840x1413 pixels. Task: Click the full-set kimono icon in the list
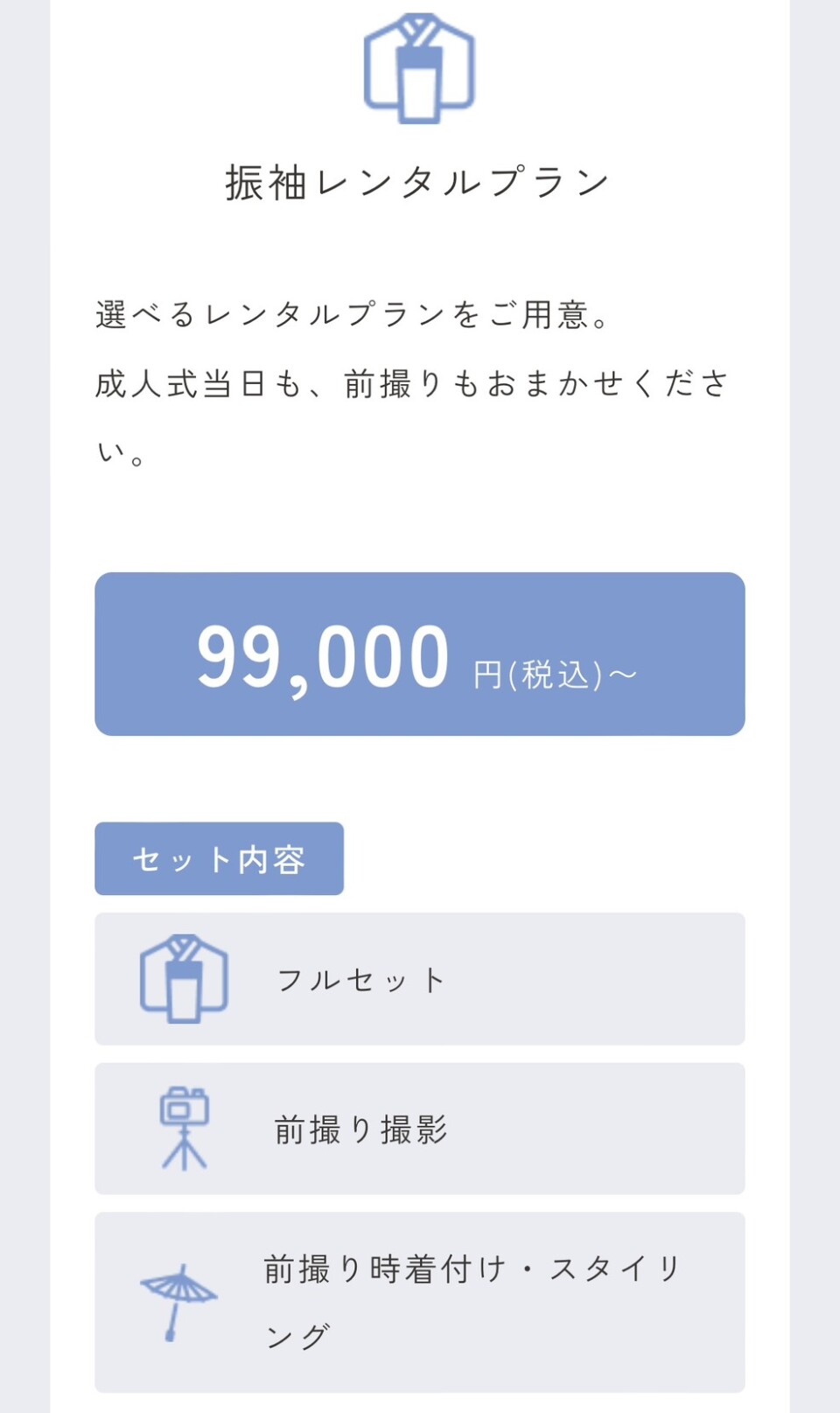pos(182,978)
